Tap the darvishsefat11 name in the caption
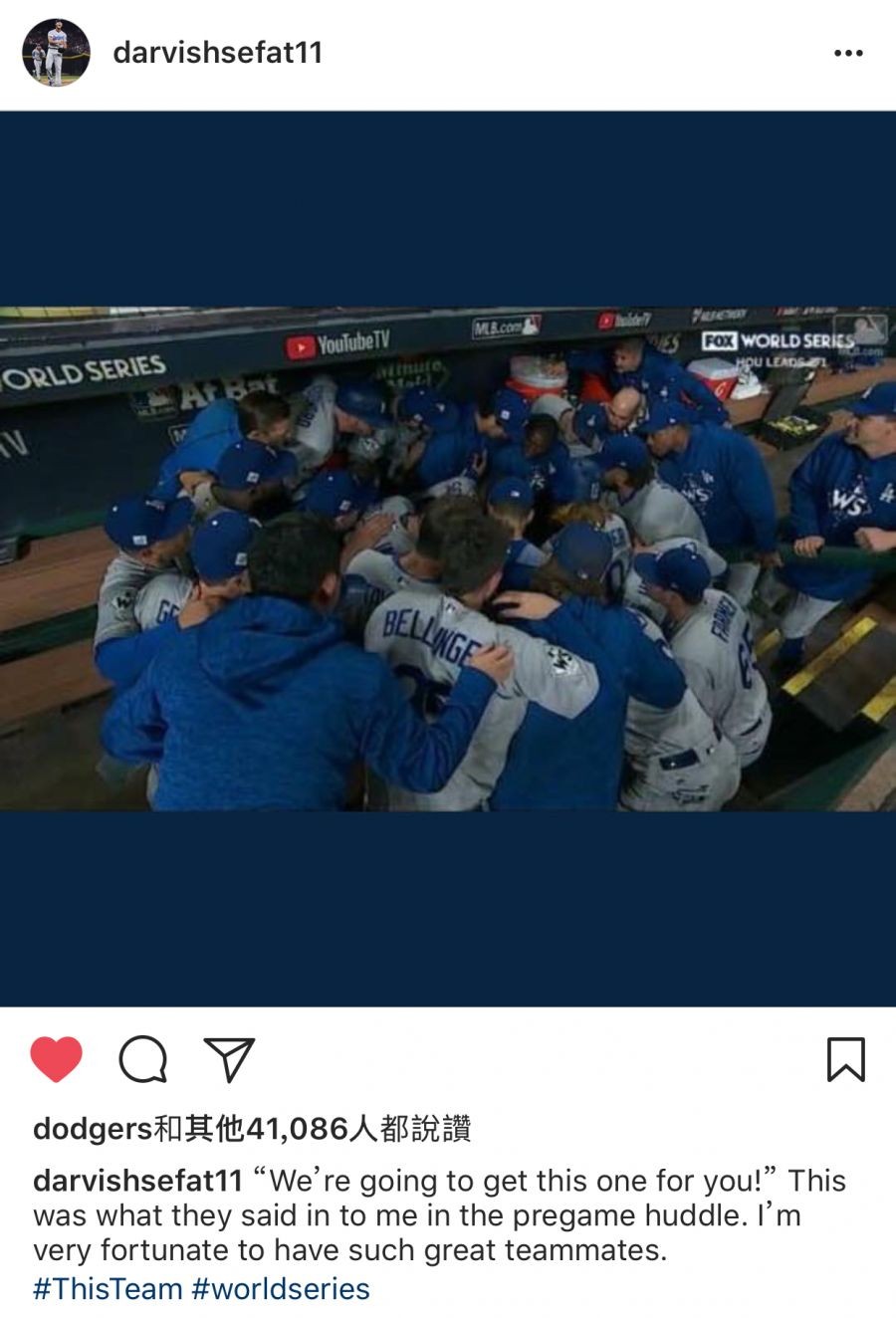The width and height of the screenshot is (896, 1318). 137,1181
